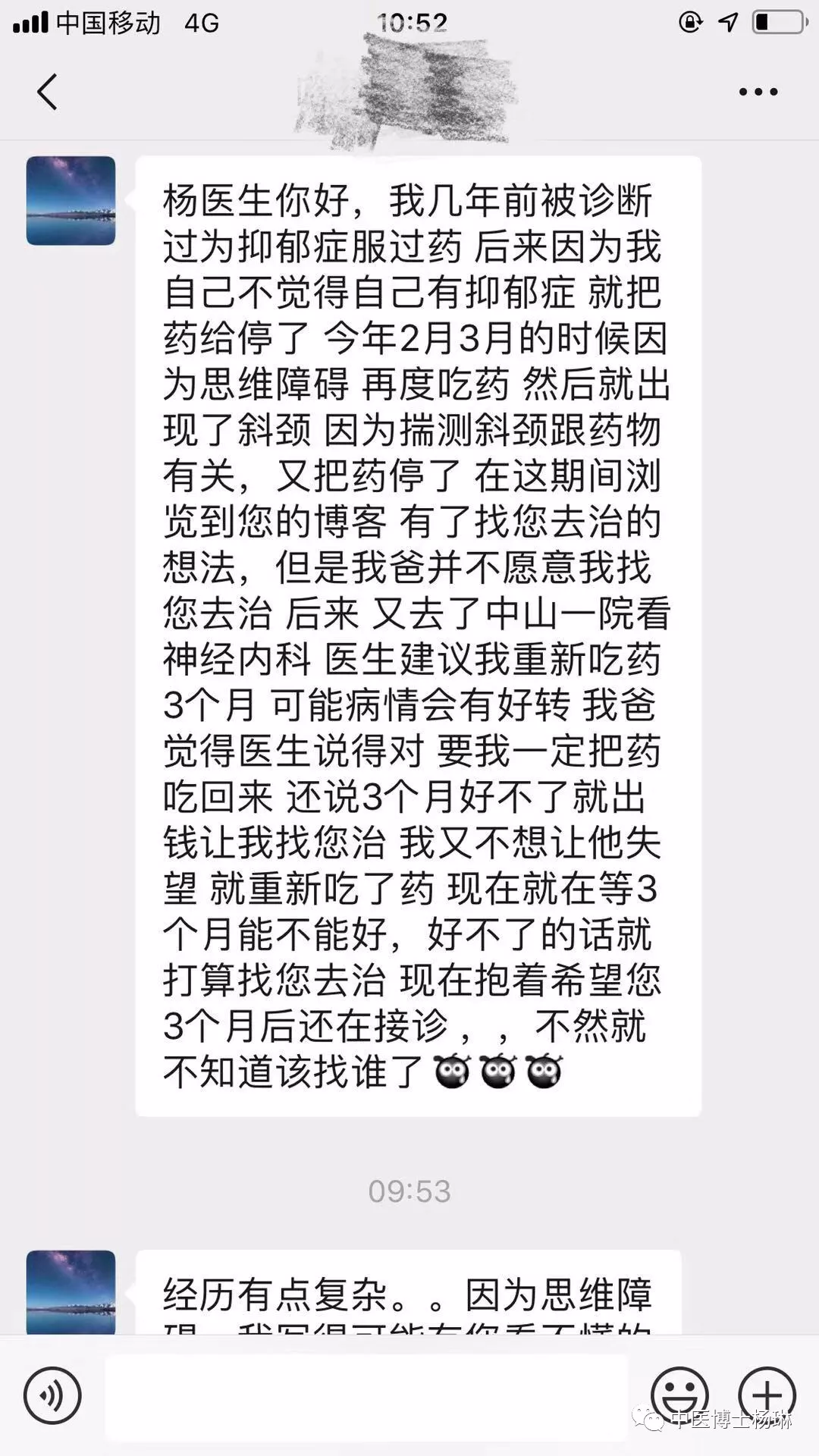Open the three-dot chat info menu

click(758, 92)
